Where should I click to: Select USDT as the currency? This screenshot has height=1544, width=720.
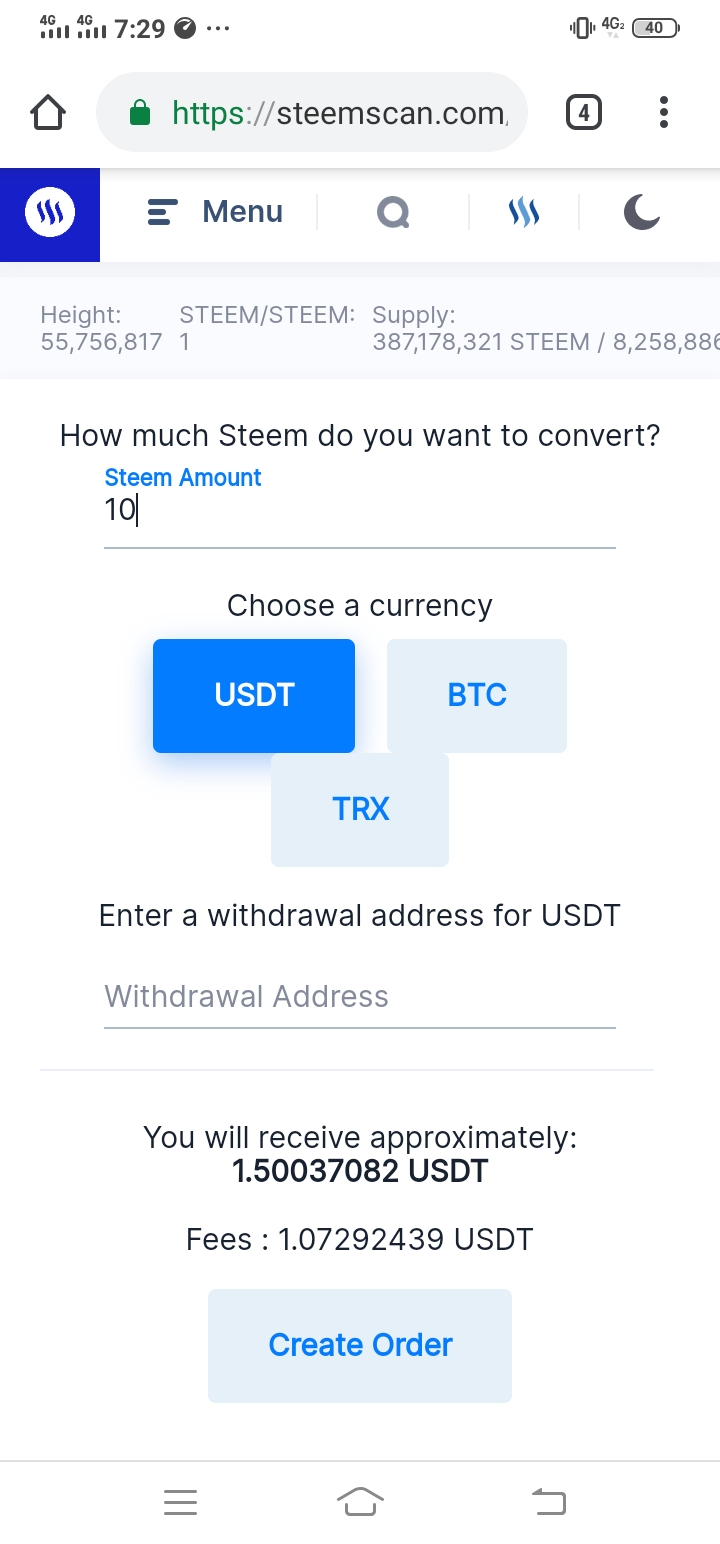(254, 695)
